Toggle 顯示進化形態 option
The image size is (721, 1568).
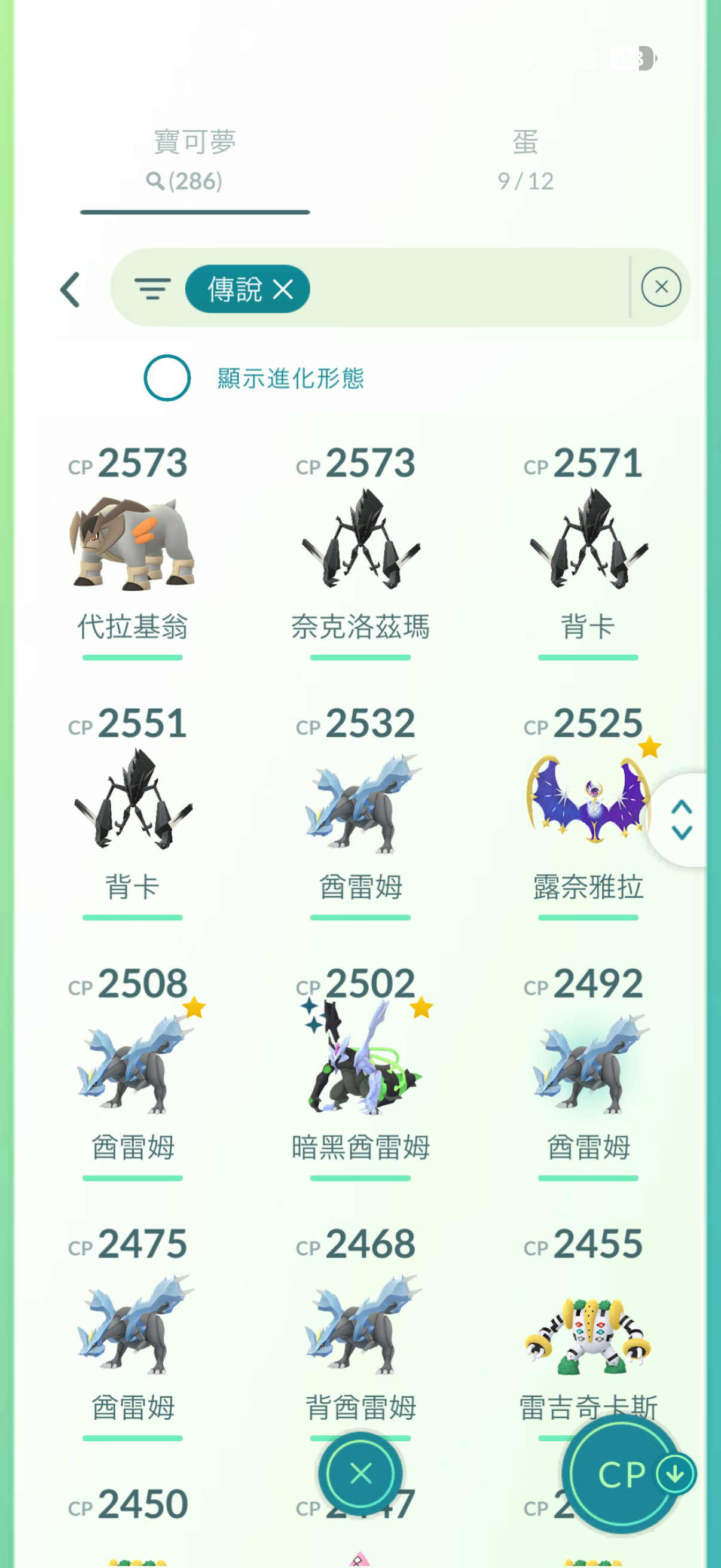coord(167,378)
